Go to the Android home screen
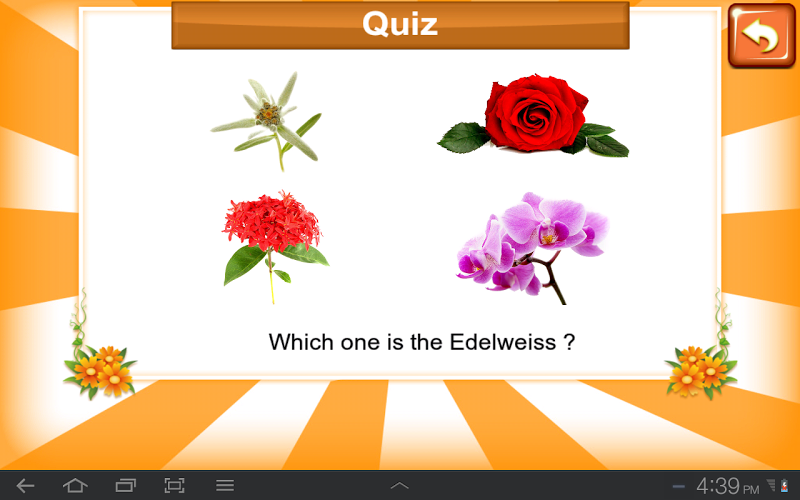The height and width of the screenshot is (500, 800). click(x=75, y=486)
